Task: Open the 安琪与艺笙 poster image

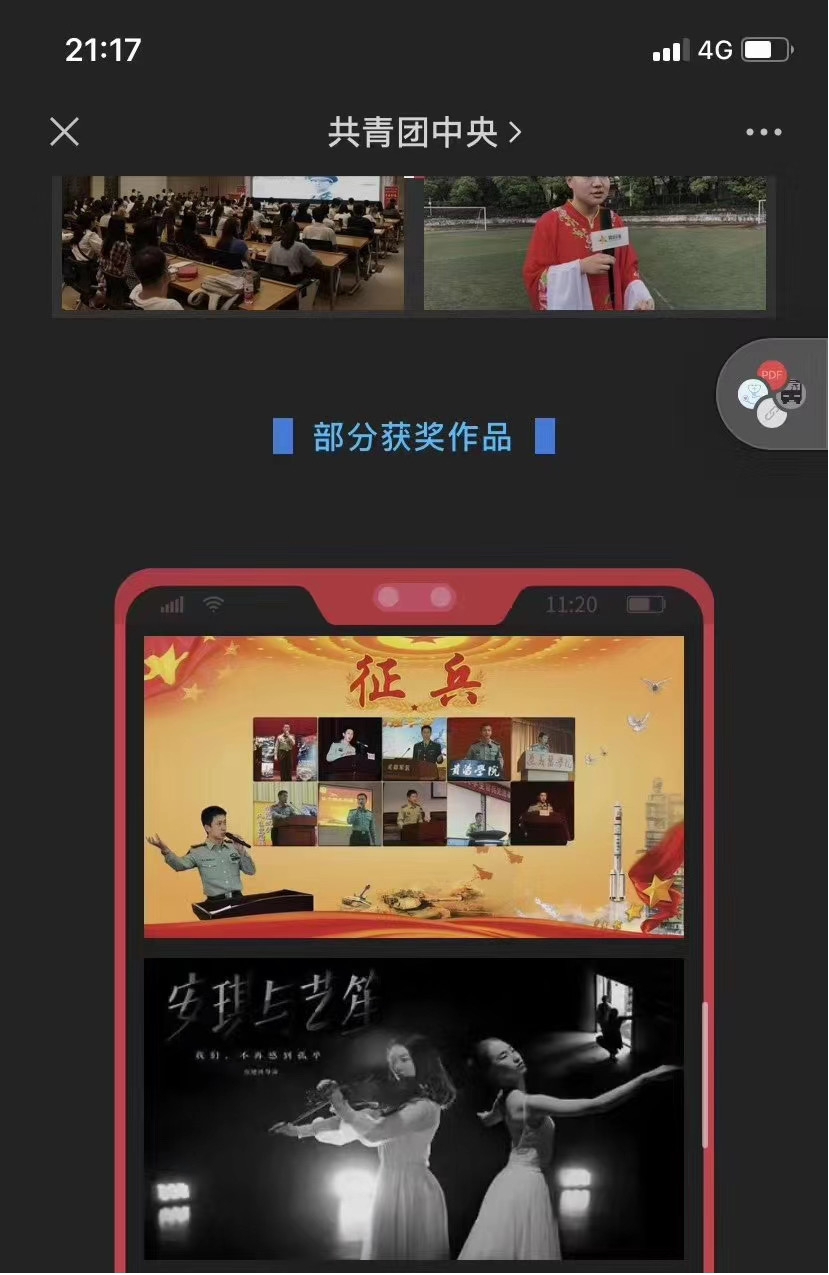Action: 414,1108
